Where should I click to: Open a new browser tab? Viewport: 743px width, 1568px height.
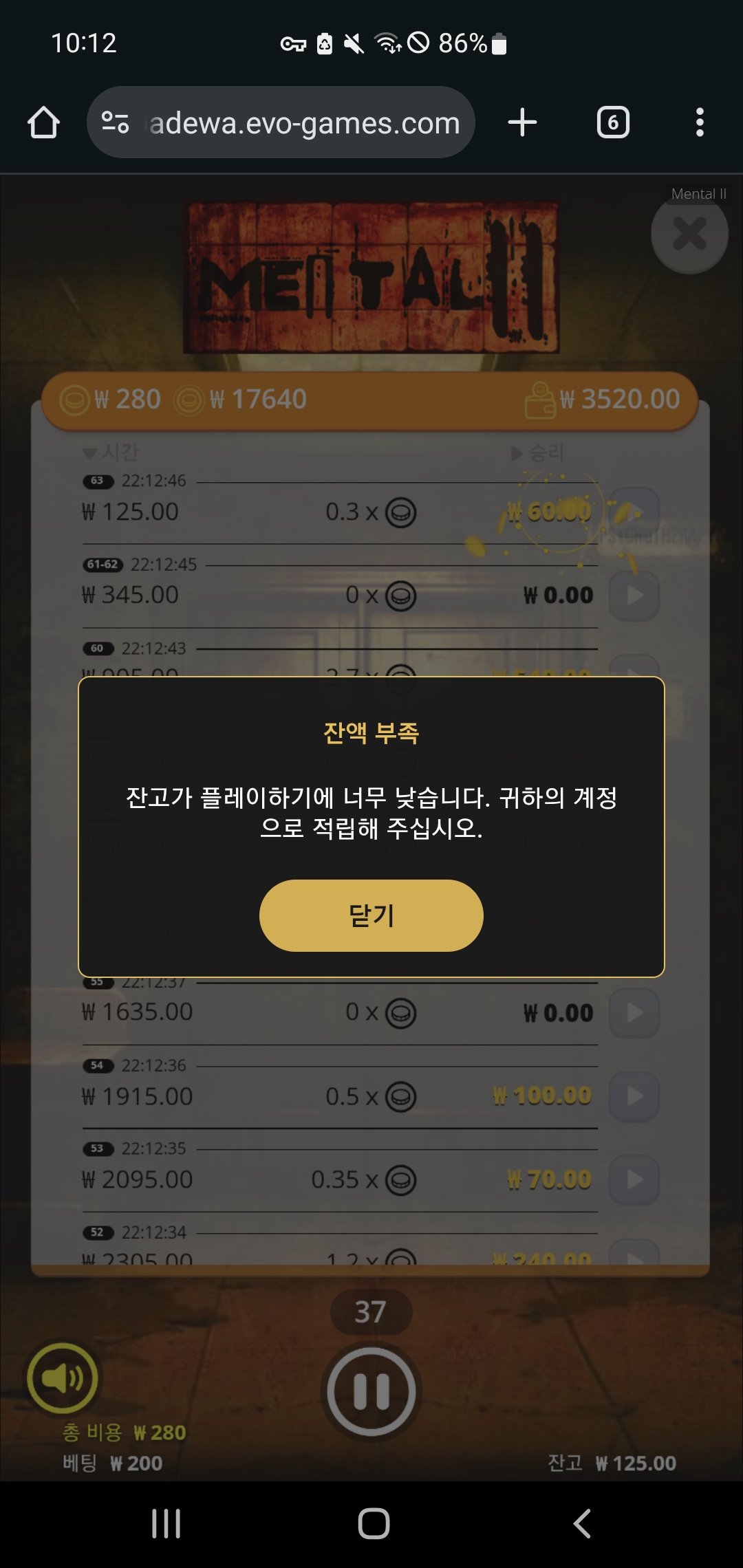[x=522, y=122]
